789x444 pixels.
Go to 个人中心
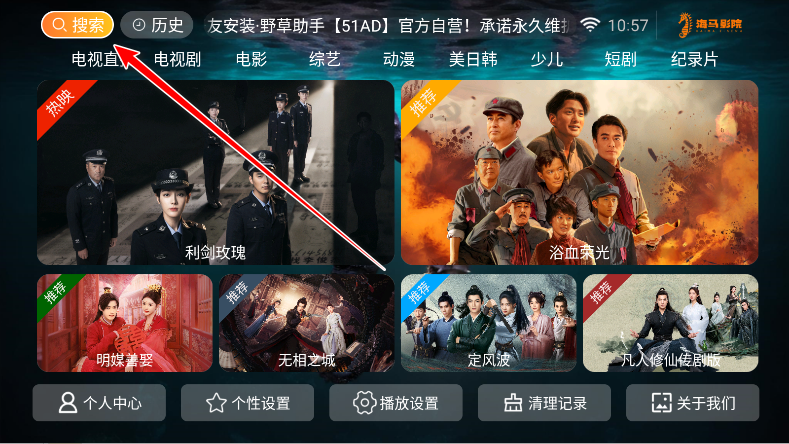[x=100, y=403]
